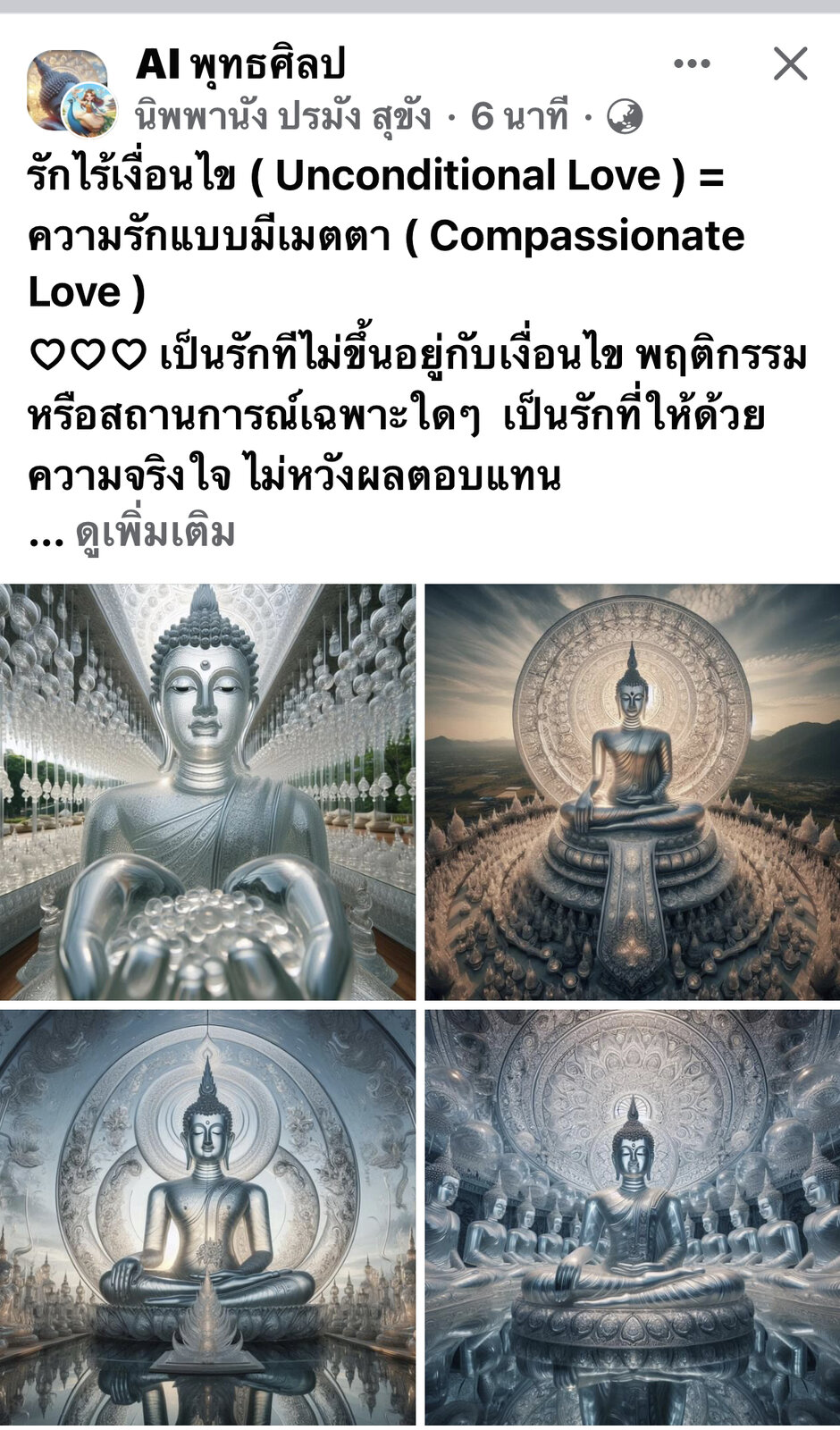Image resolution: width=840 pixels, height=1430 pixels.
Task: Open the Buddha holding crystal beads photo
Action: 207,792
